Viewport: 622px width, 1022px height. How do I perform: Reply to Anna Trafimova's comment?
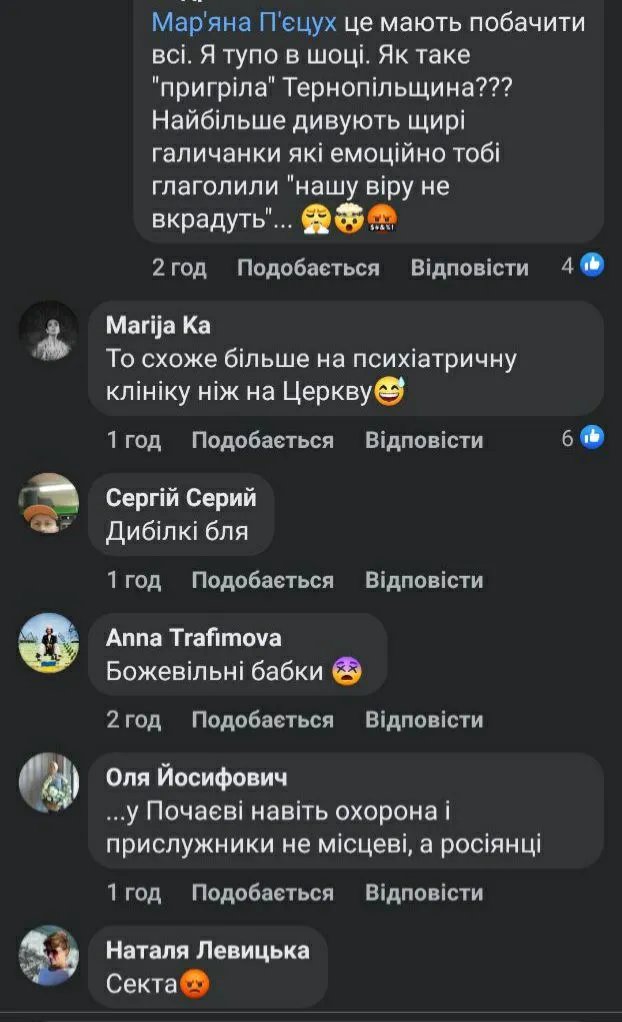423,720
